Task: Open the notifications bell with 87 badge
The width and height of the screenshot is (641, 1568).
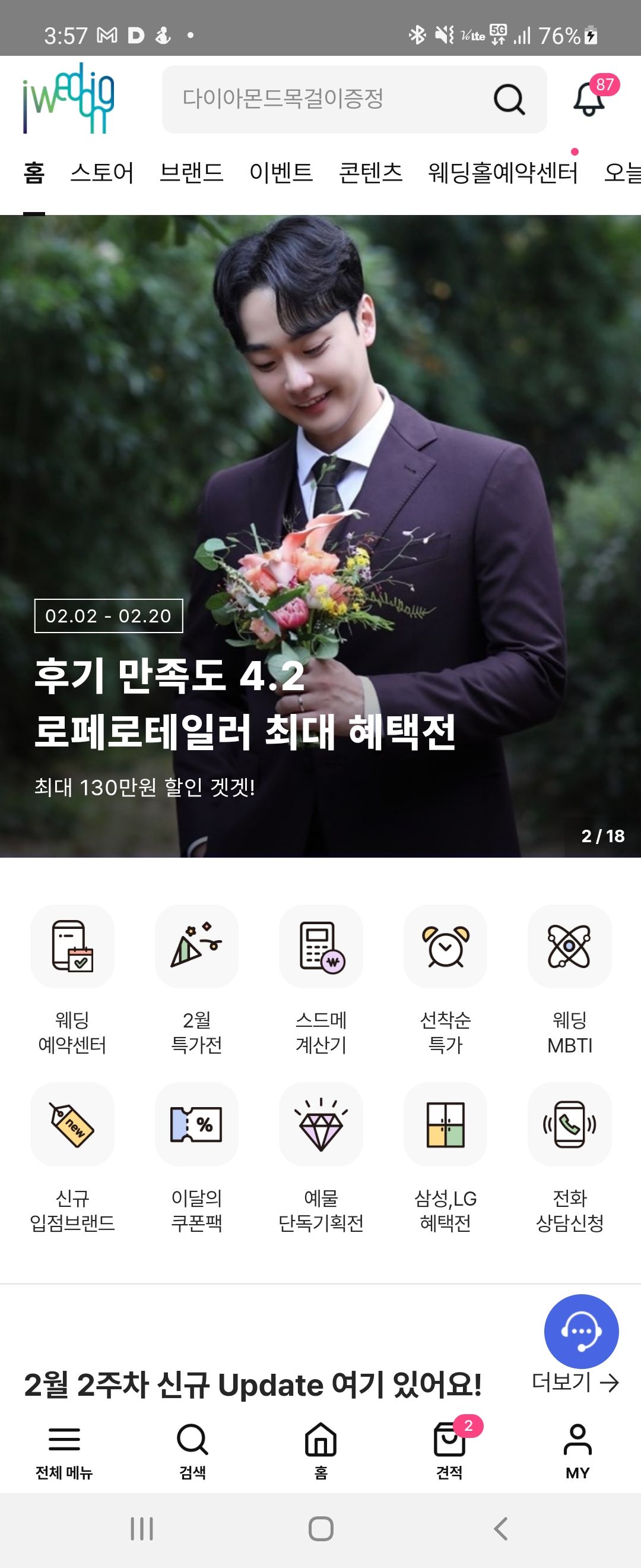Action: click(589, 98)
